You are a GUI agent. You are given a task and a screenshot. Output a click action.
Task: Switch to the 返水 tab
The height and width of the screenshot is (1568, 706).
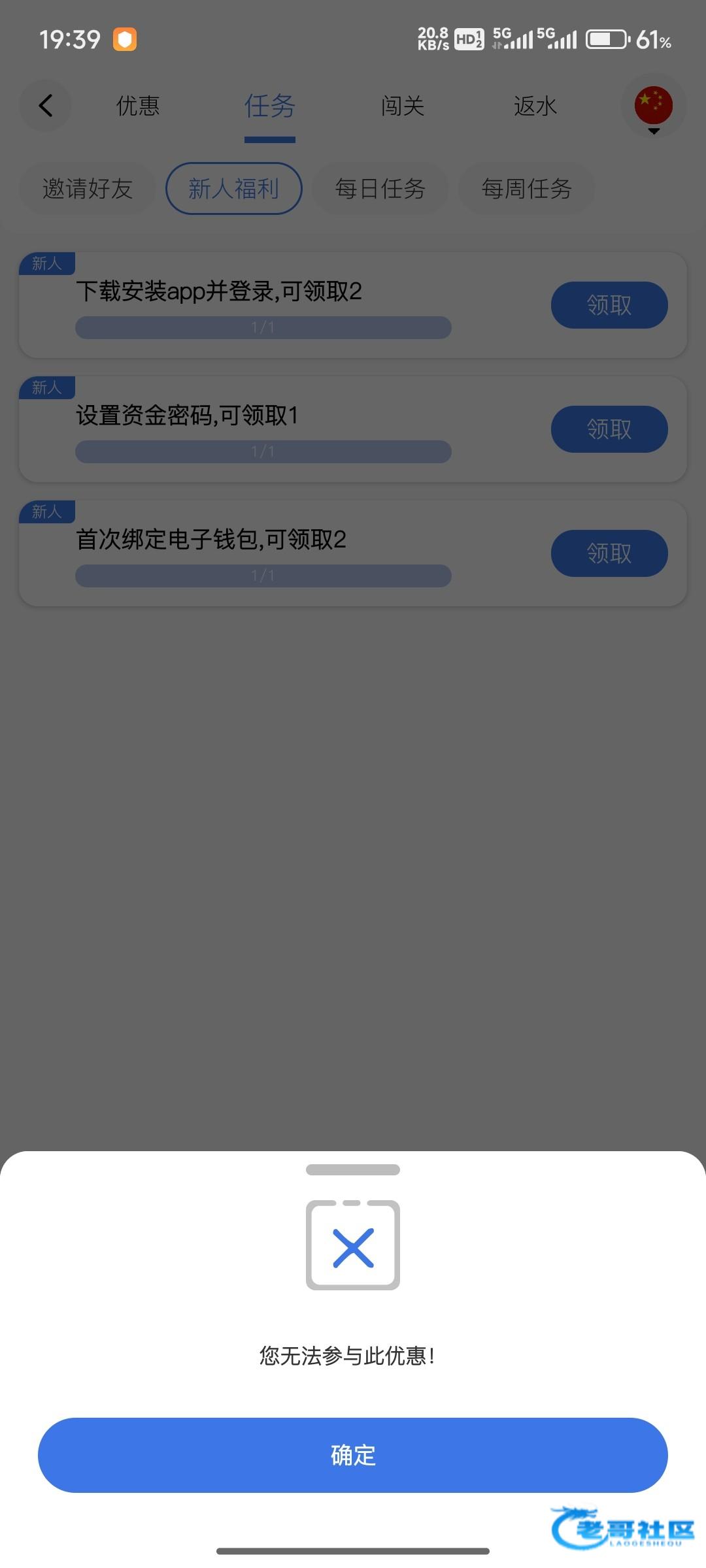tap(535, 106)
